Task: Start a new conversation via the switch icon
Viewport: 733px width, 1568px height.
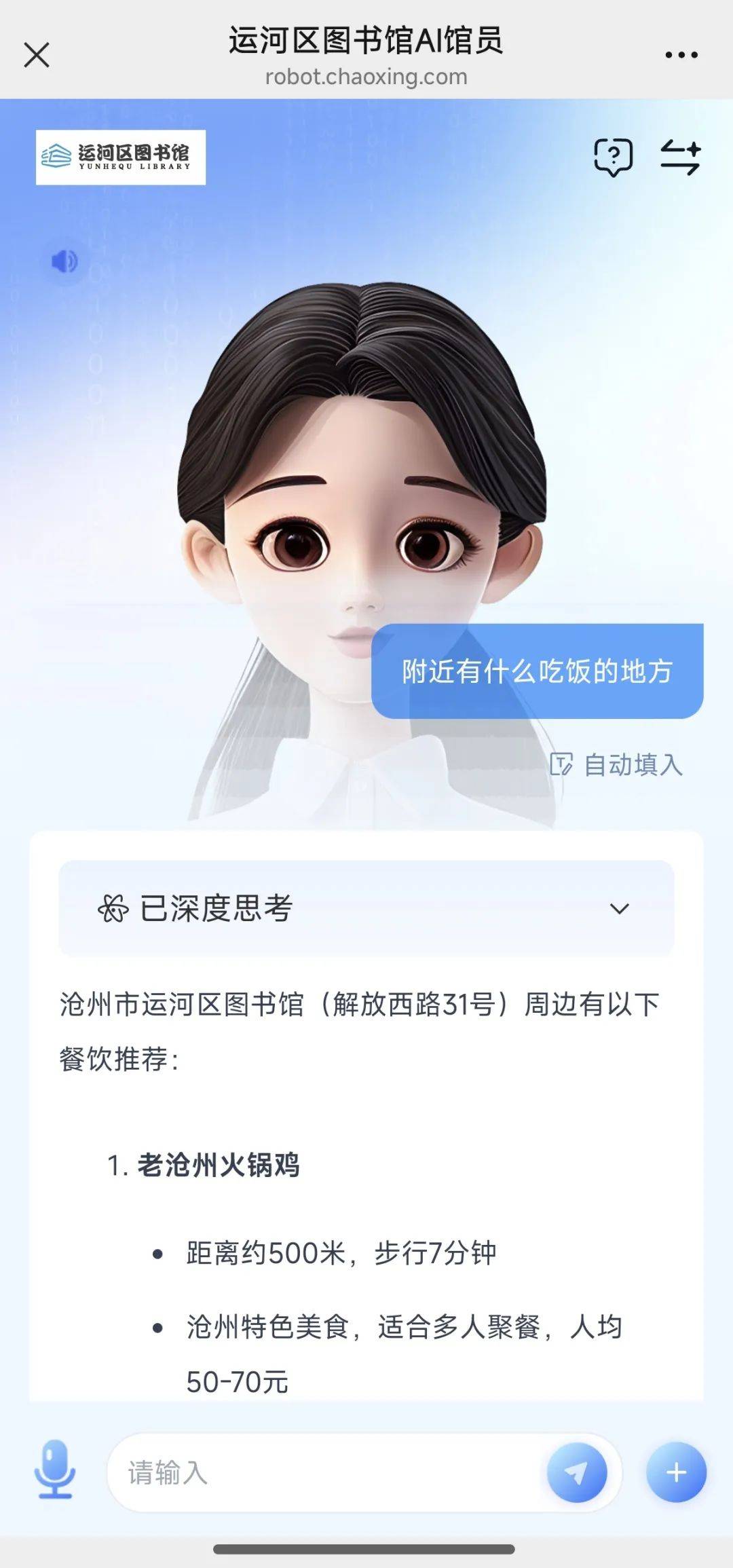Action: 680,157
